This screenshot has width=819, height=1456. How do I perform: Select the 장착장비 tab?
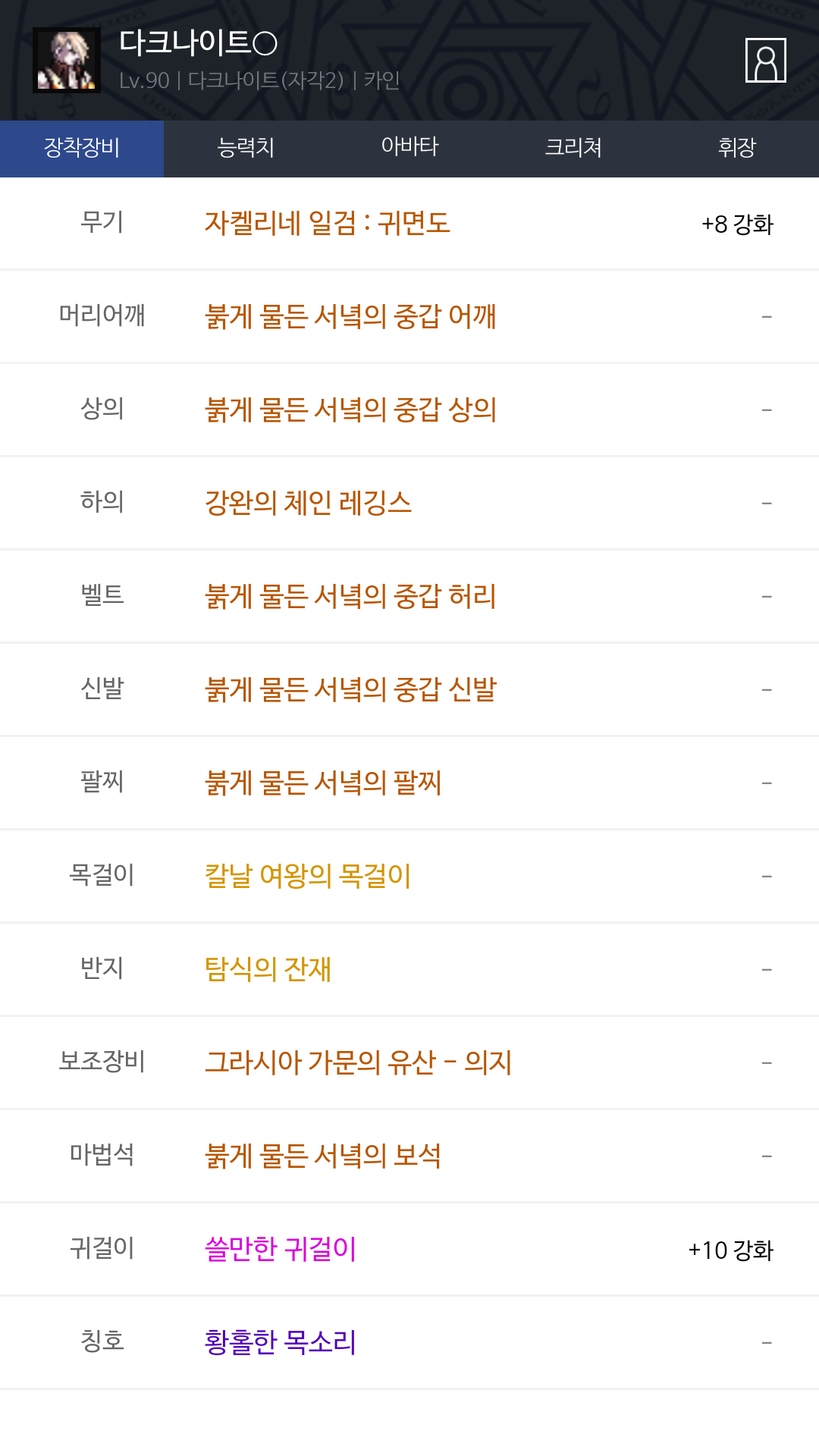tap(82, 148)
